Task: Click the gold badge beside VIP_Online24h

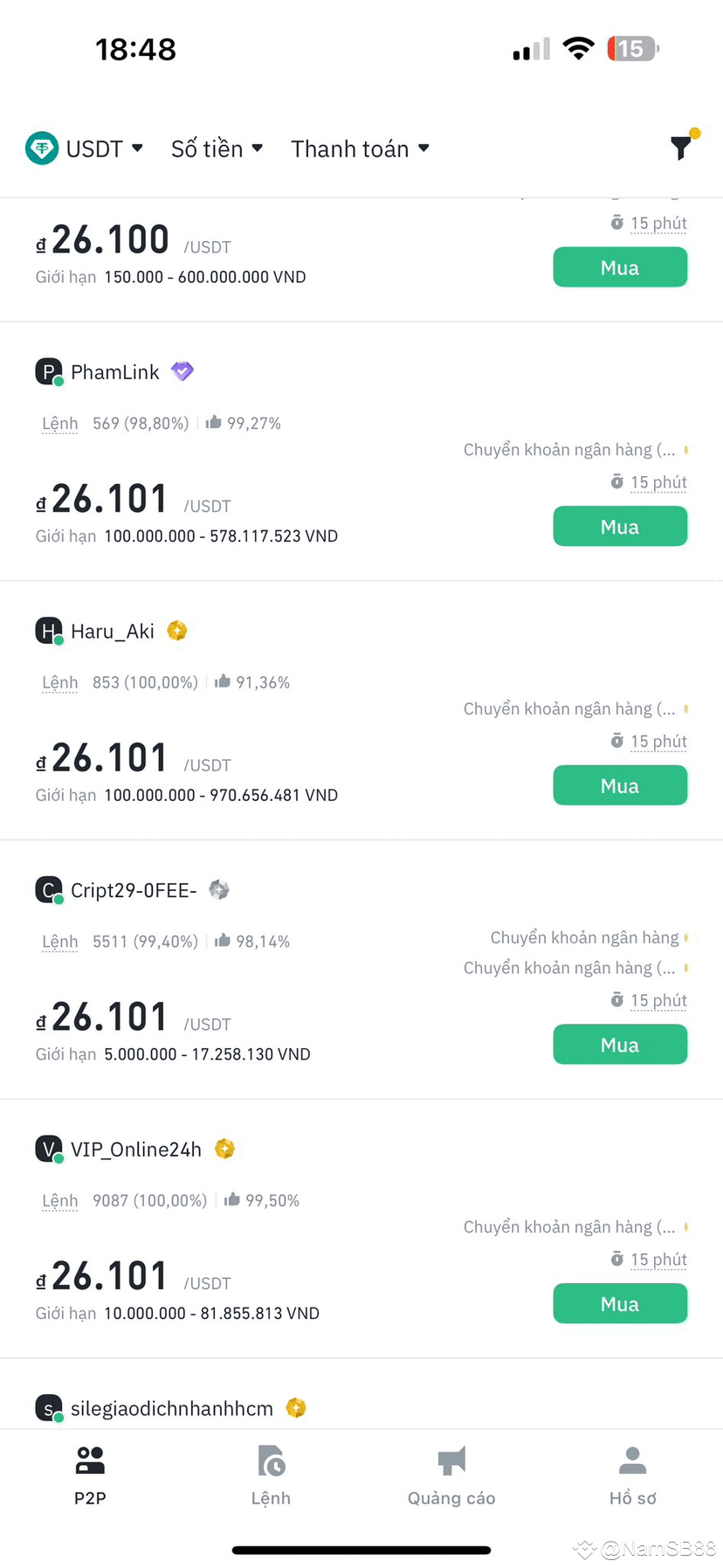Action: point(224,1149)
